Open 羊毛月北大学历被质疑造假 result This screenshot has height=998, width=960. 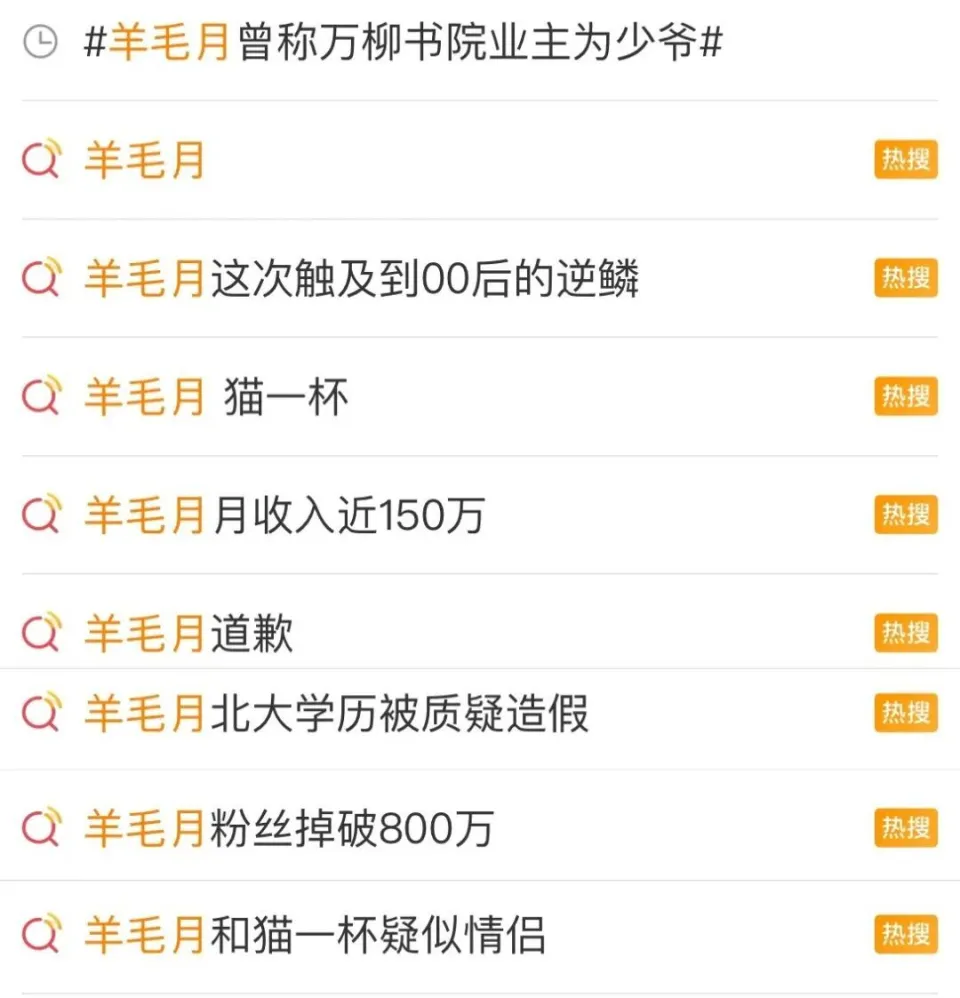click(x=336, y=713)
